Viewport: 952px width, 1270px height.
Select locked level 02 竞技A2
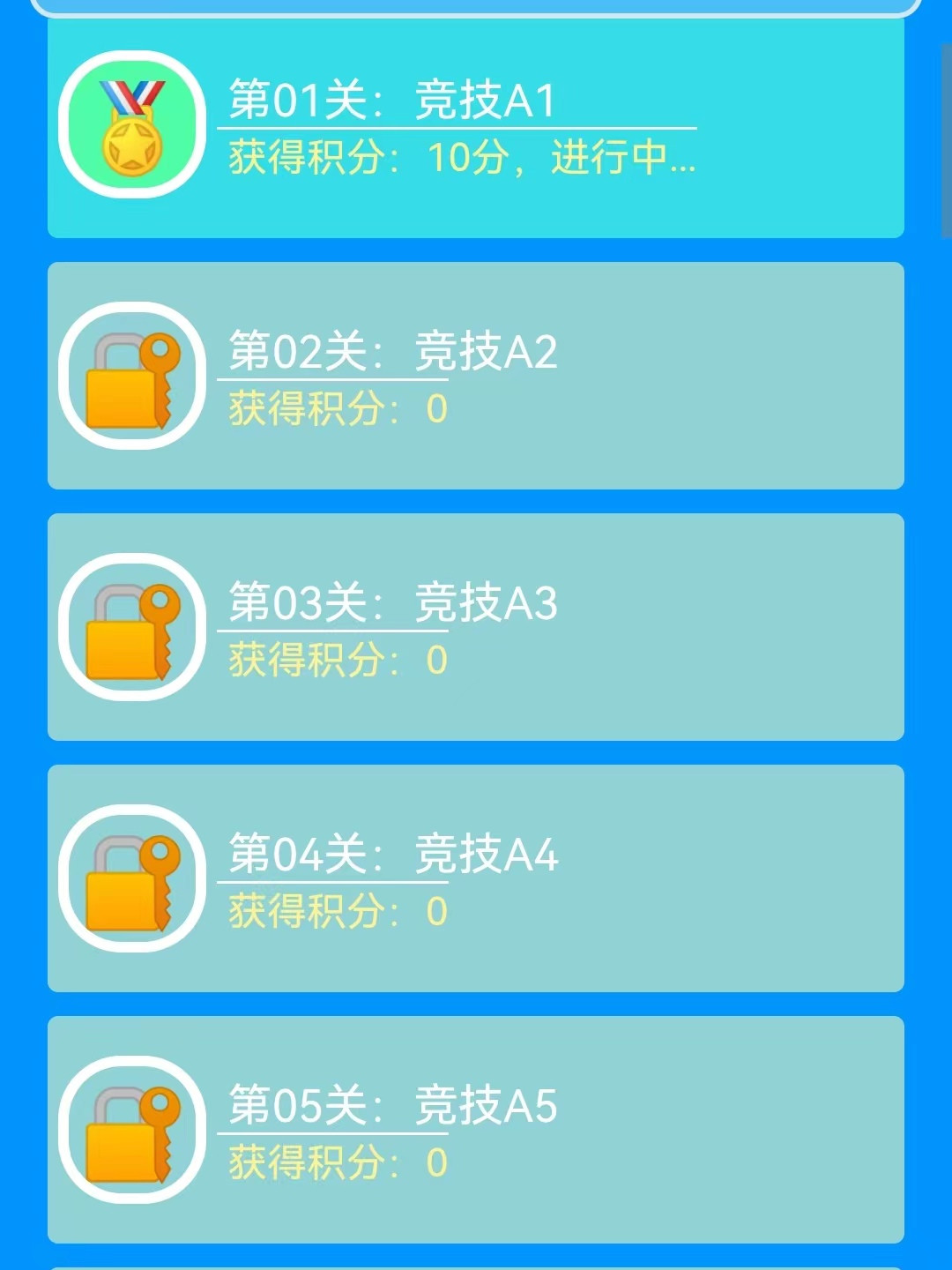(x=476, y=376)
